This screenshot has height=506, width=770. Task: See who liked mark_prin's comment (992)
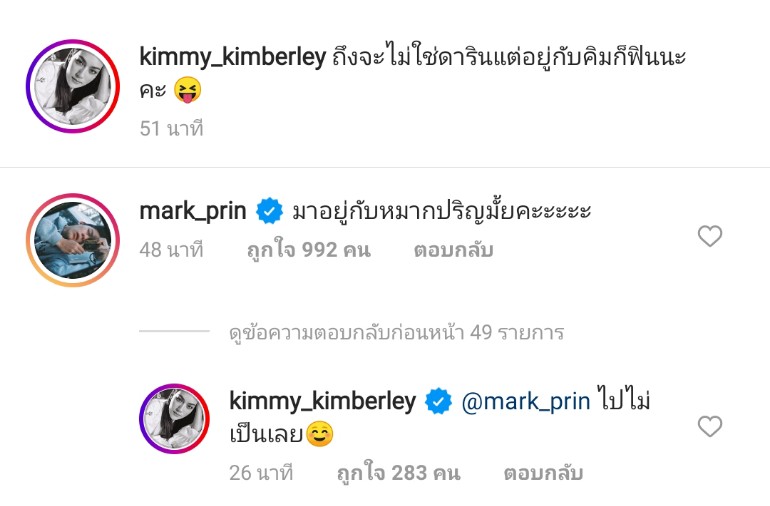(308, 251)
